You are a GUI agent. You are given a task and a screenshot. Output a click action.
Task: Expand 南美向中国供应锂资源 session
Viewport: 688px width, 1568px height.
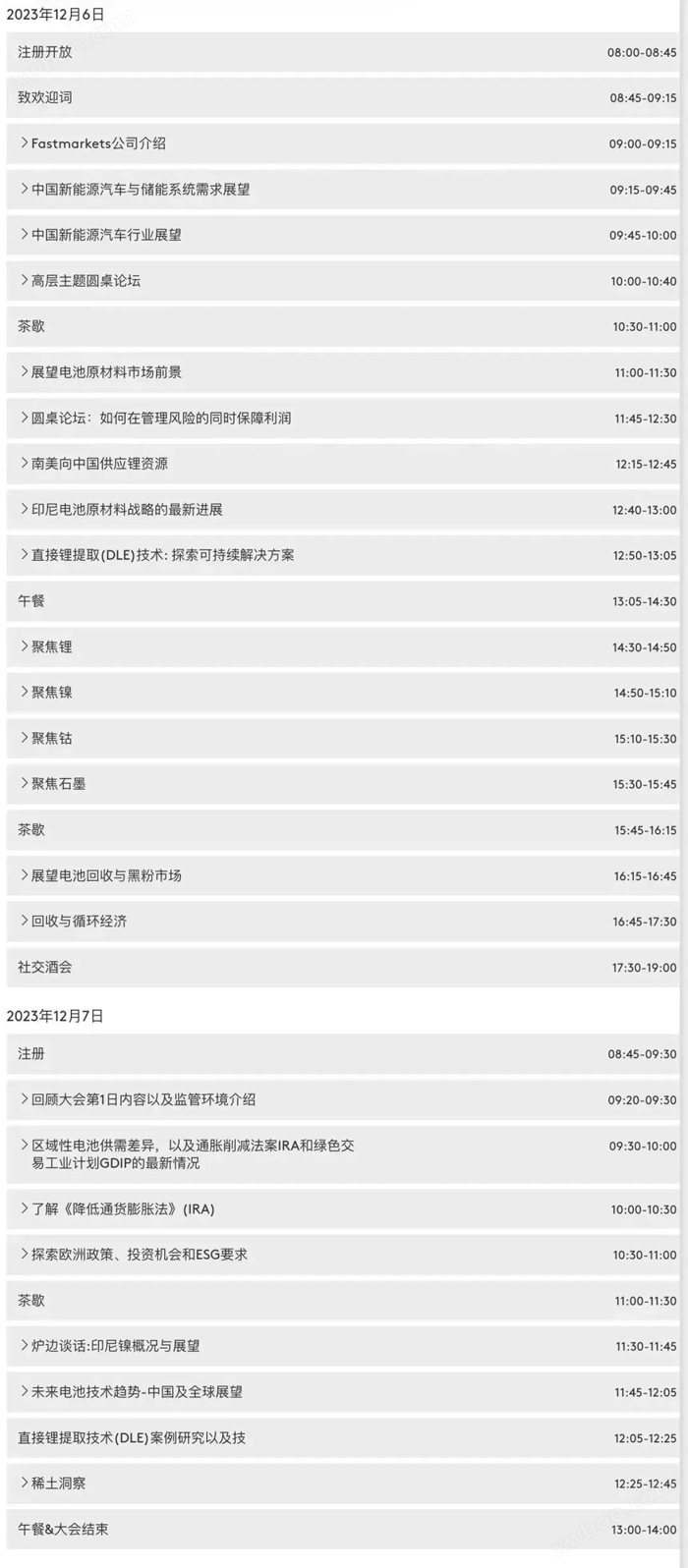click(343, 464)
